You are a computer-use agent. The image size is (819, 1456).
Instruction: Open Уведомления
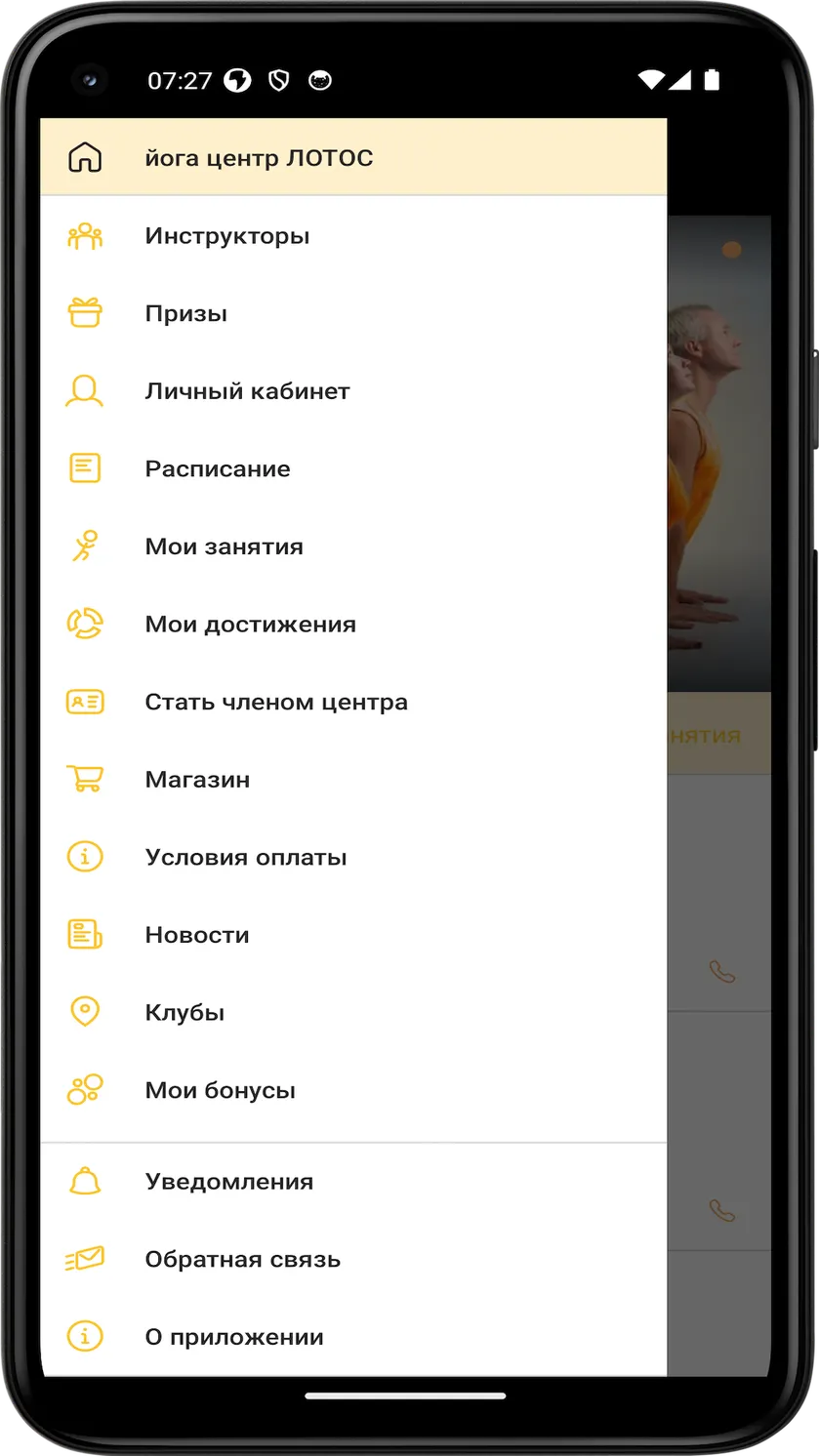pyautogui.click(x=353, y=1182)
